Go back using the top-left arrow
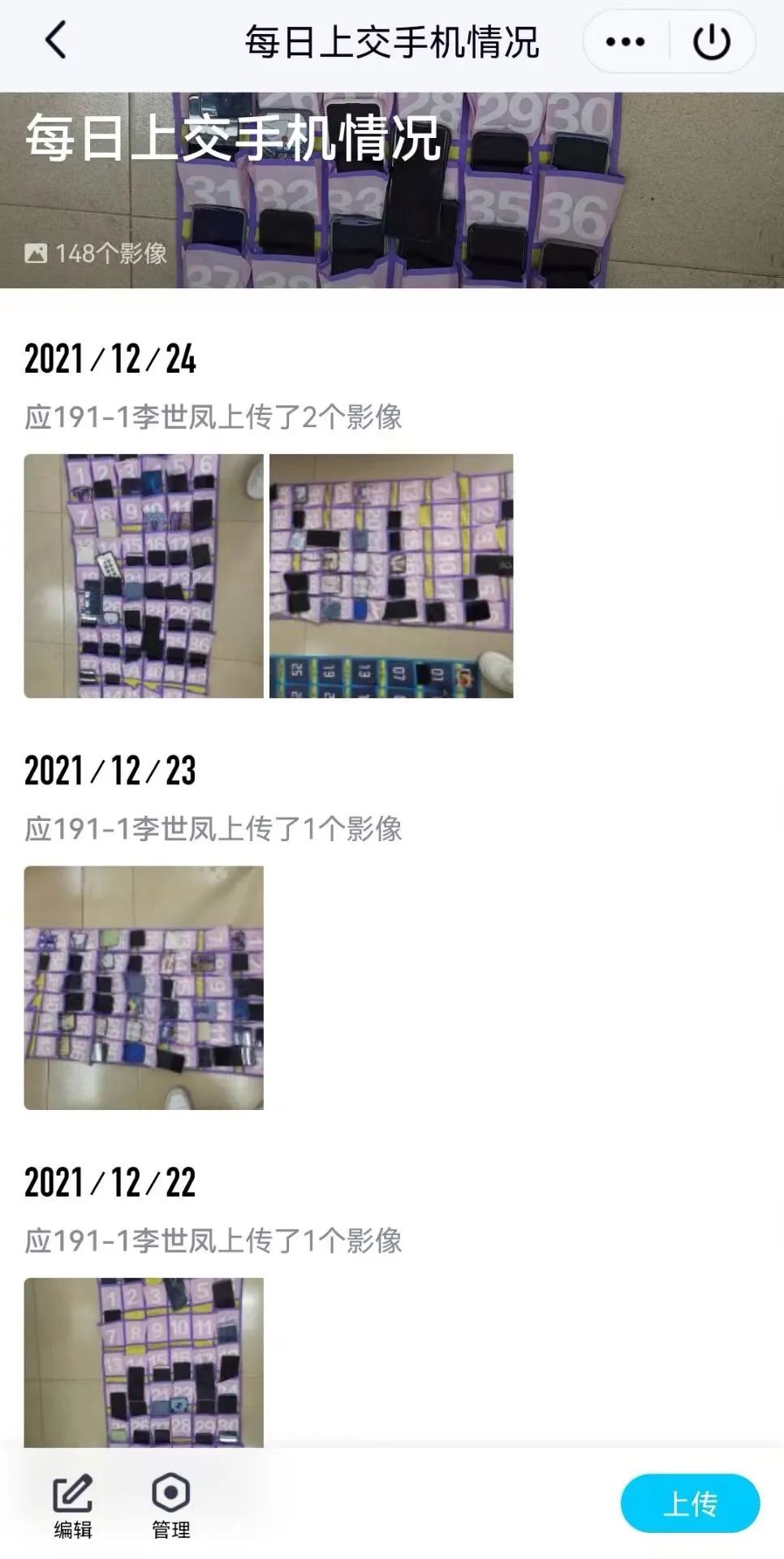The image size is (784, 1559). pyautogui.click(x=55, y=41)
